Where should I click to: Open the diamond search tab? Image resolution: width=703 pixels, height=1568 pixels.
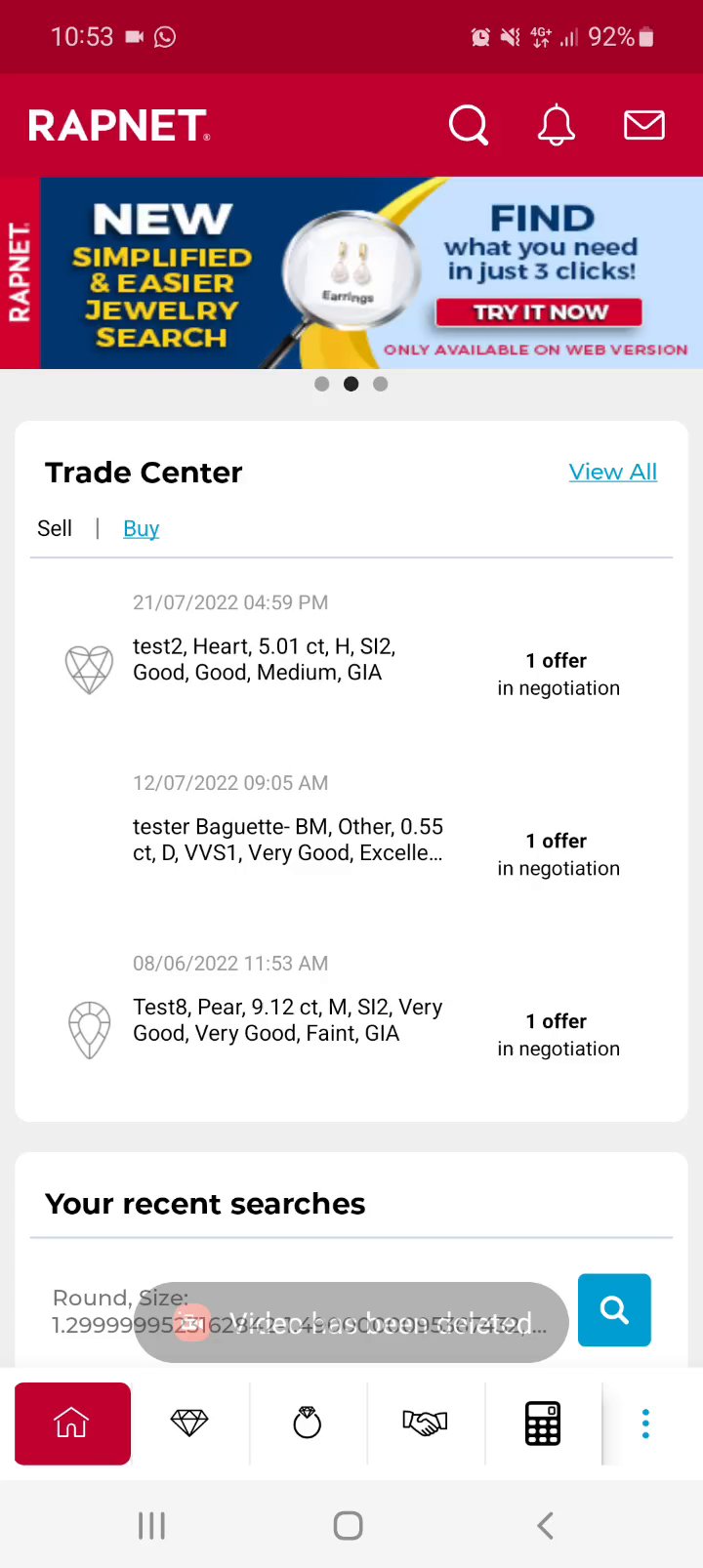pos(189,1424)
